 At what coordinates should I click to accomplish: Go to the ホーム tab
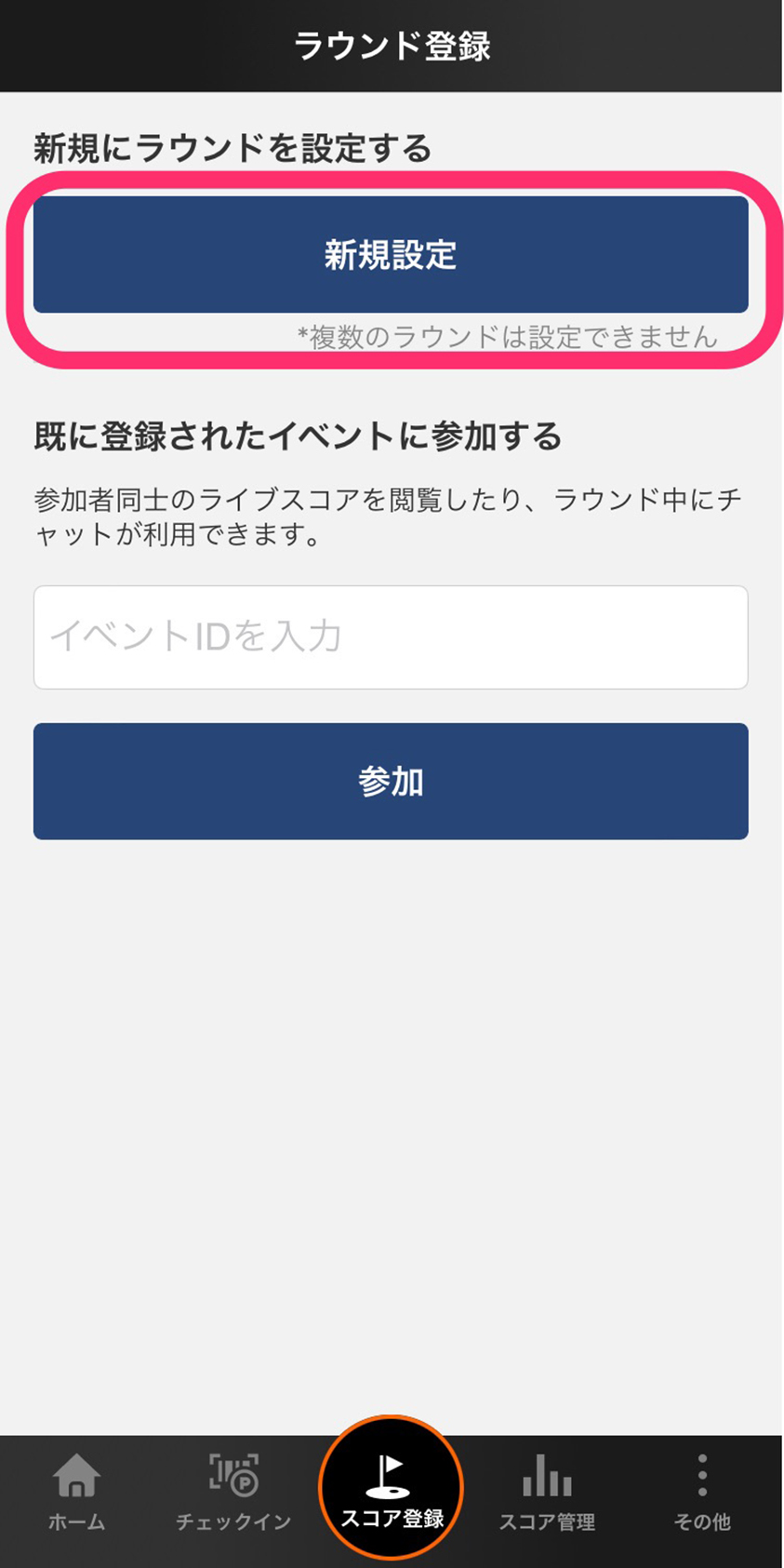[x=76, y=1493]
